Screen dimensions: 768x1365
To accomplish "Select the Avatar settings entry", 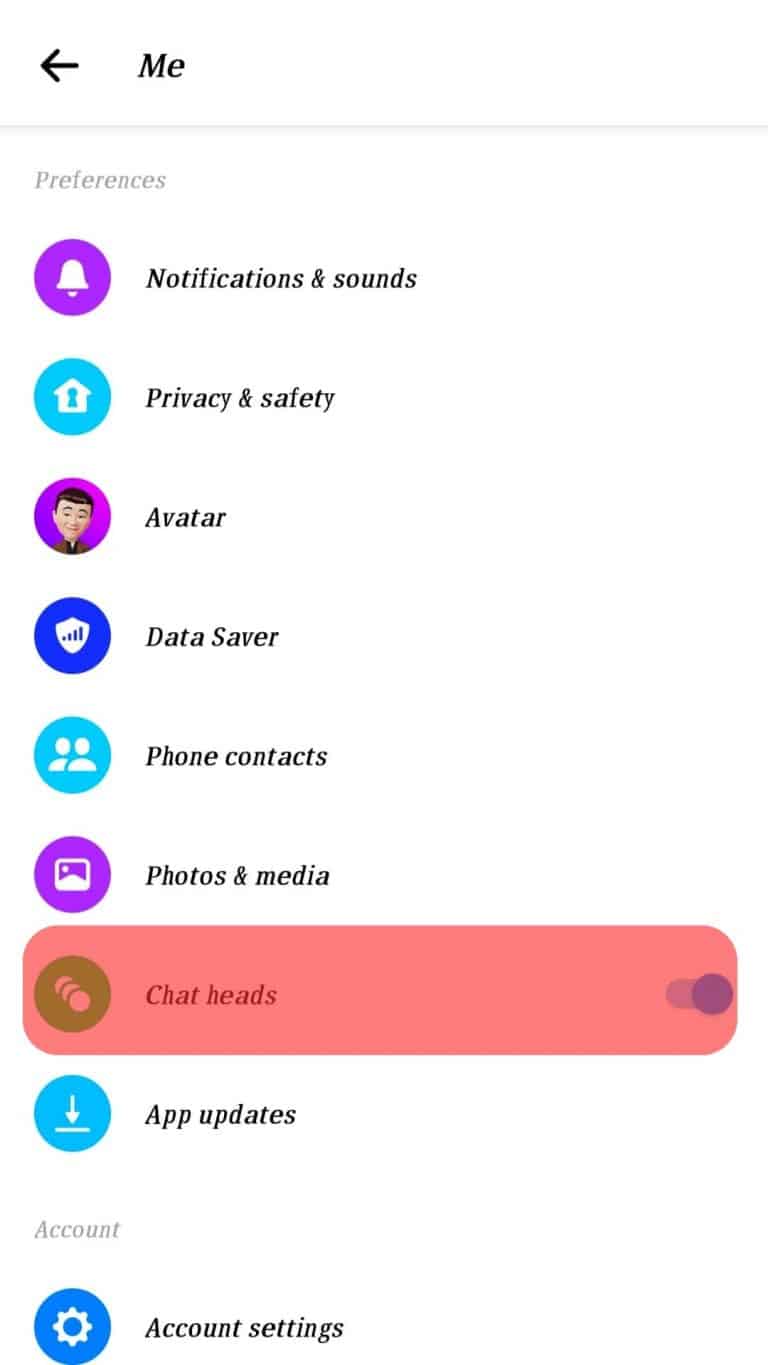I will pos(185,516).
